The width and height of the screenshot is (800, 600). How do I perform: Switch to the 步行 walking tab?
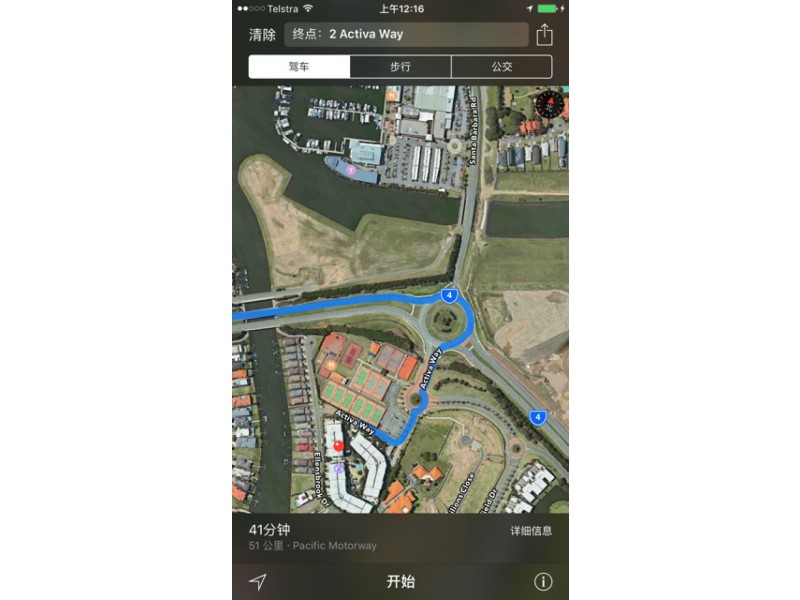coord(400,67)
